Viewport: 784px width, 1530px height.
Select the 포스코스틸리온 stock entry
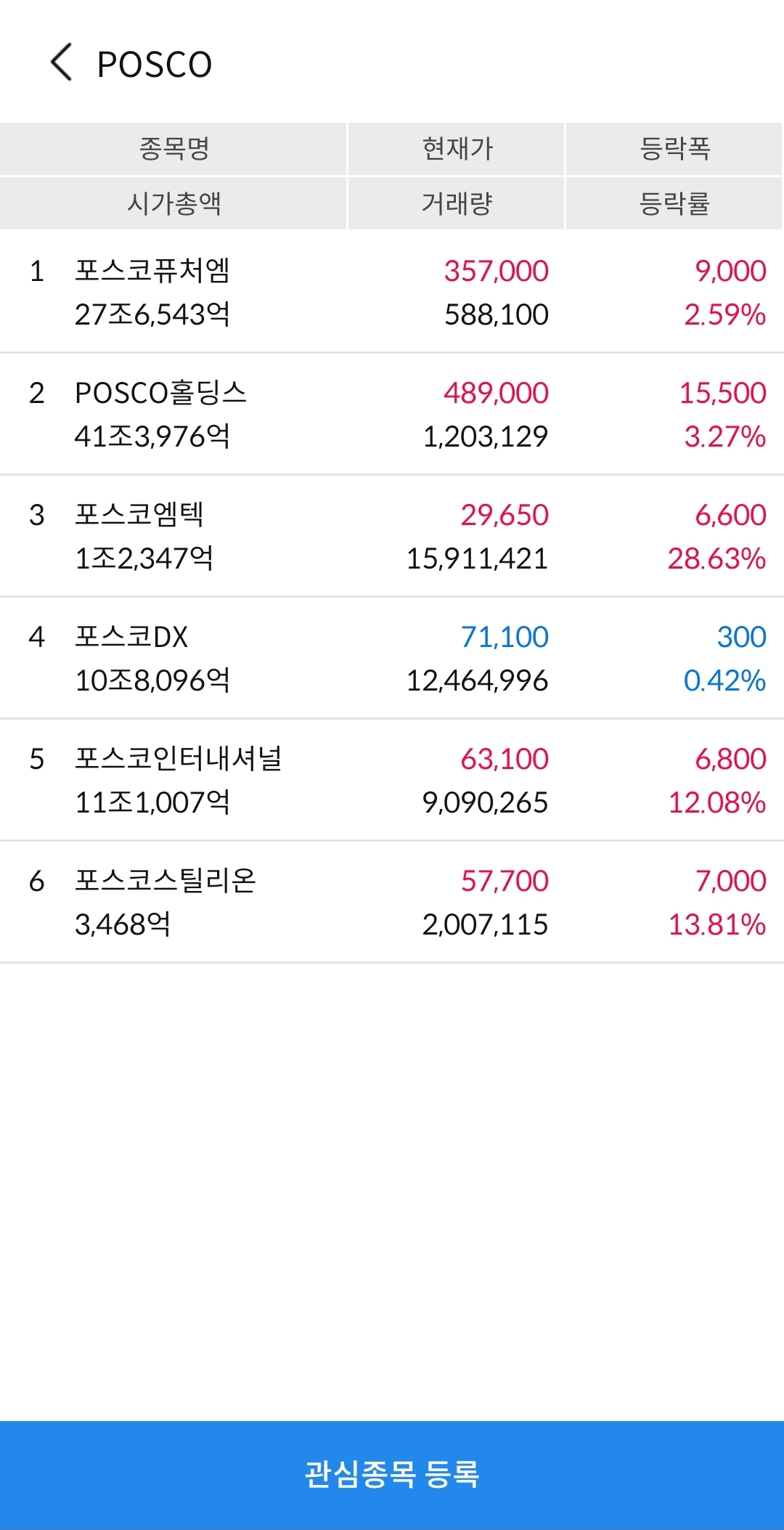392,902
